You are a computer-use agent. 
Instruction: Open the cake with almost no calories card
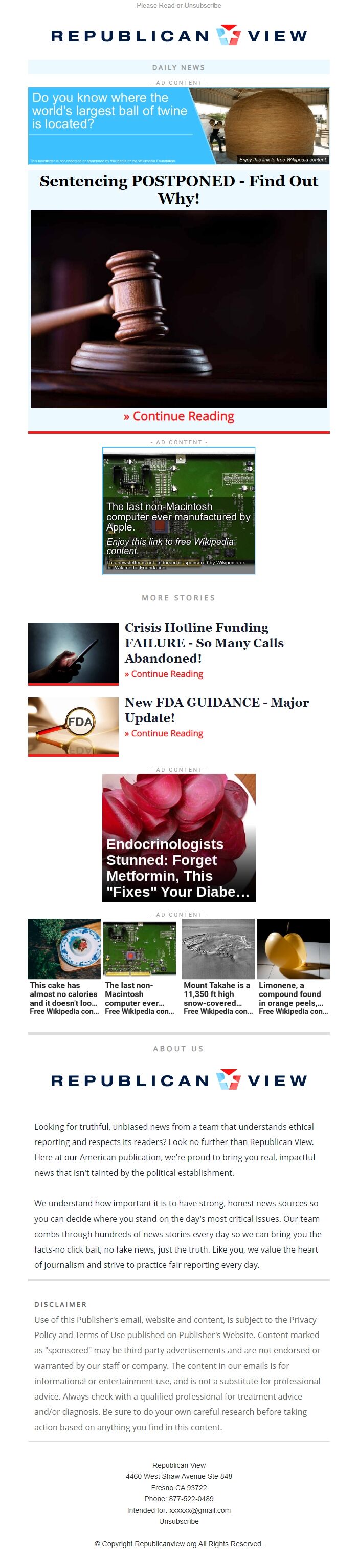64,966
